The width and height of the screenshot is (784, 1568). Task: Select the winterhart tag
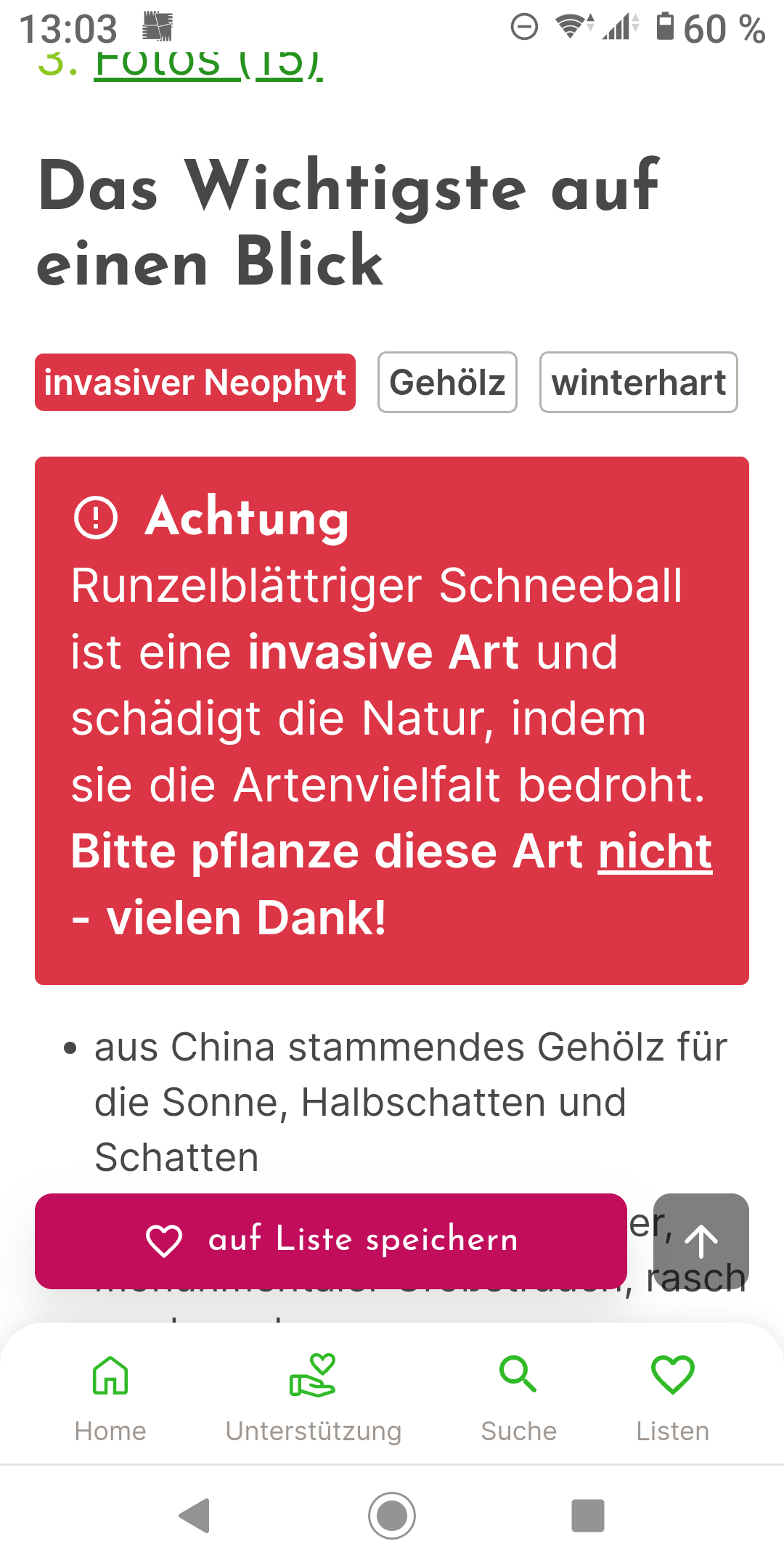pos(638,383)
